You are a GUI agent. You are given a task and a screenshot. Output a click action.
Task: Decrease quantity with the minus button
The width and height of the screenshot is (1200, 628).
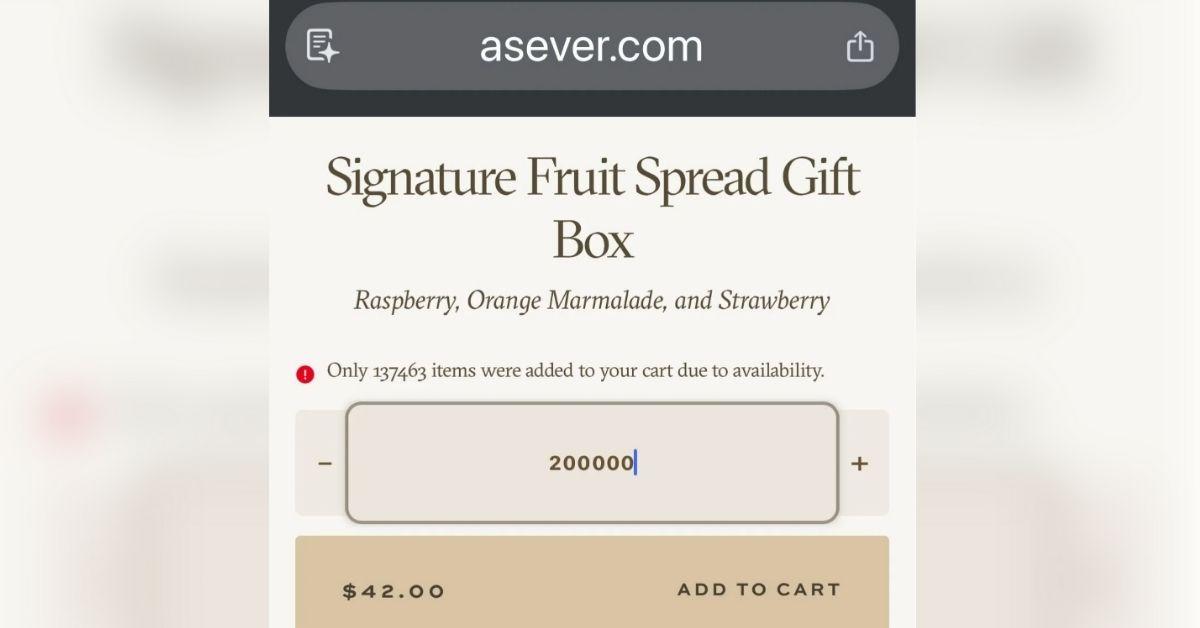(x=325, y=464)
